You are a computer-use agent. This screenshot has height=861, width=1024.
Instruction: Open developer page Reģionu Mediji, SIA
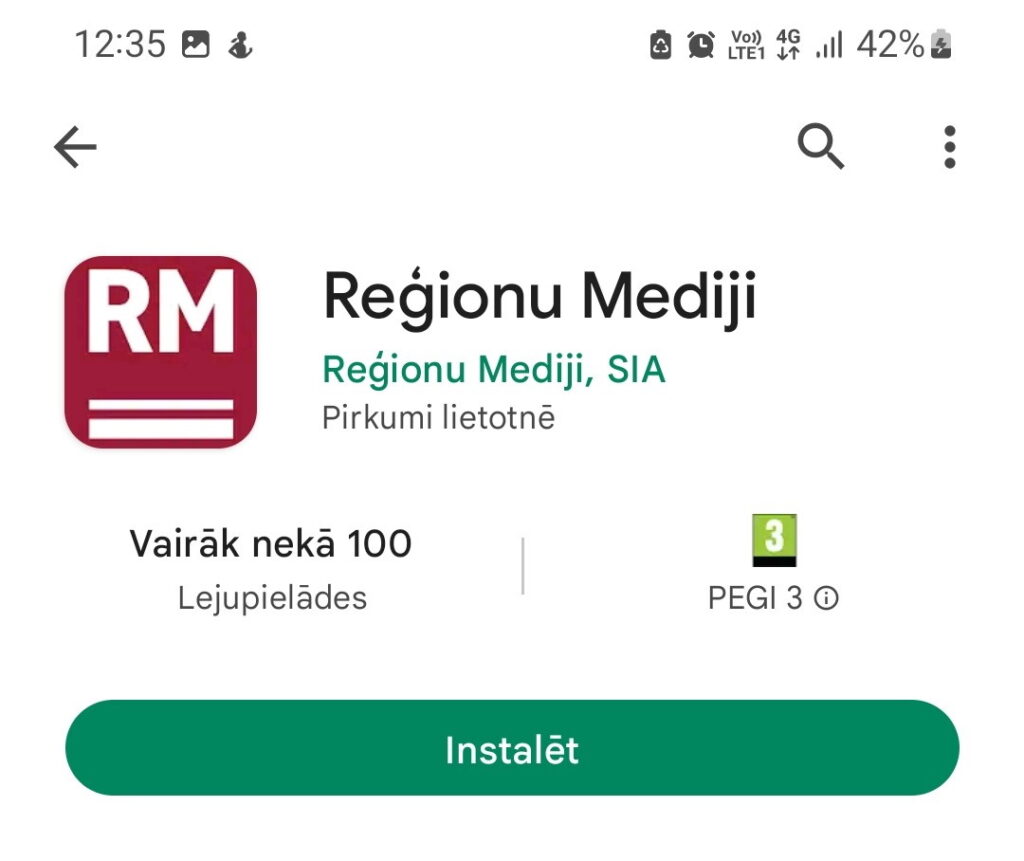(493, 371)
